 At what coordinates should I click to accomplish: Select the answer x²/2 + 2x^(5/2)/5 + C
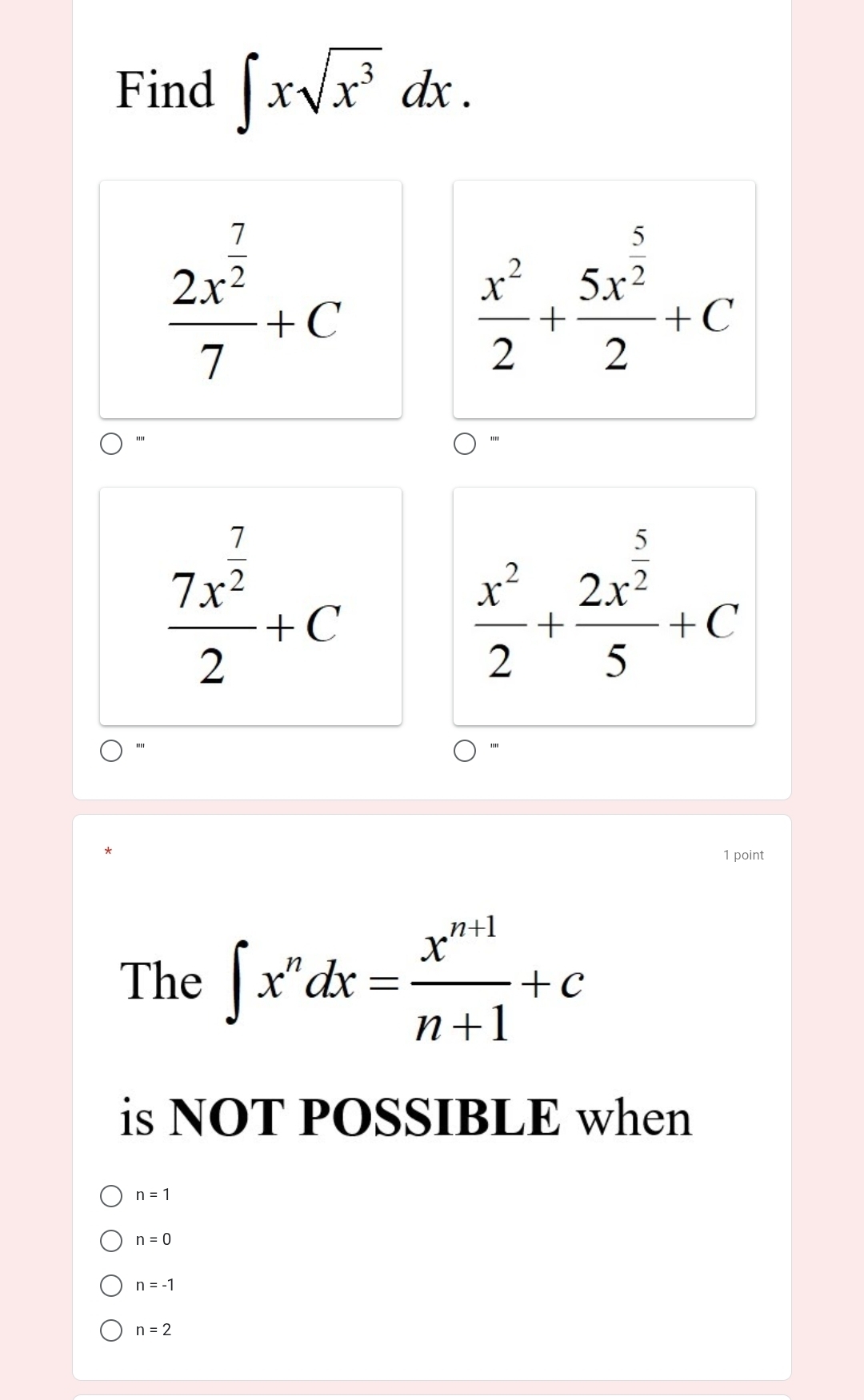465,752
